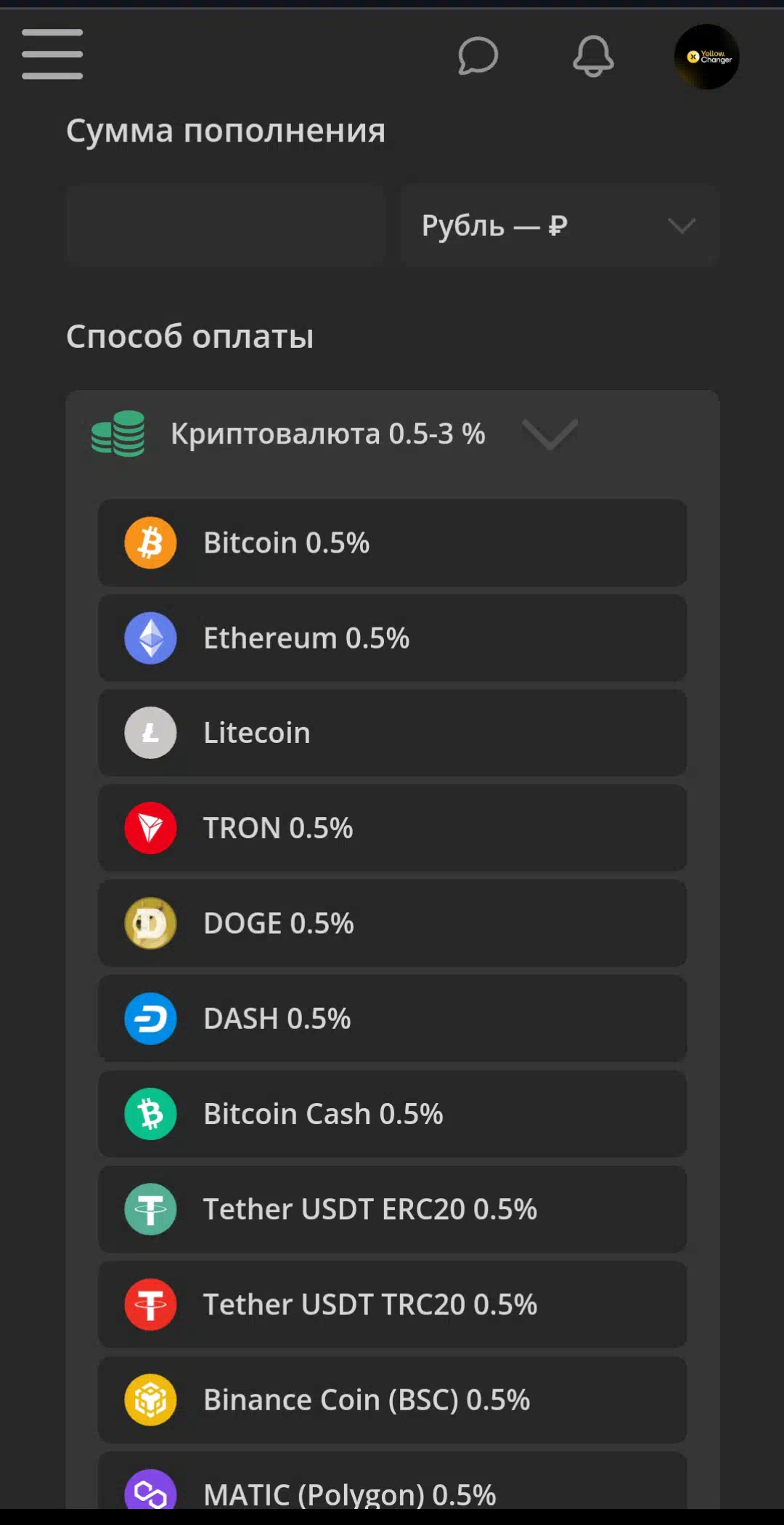Choose DASH 0.5% payment
Image resolution: width=784 pixels, height=1525 pixels.
392,1018
